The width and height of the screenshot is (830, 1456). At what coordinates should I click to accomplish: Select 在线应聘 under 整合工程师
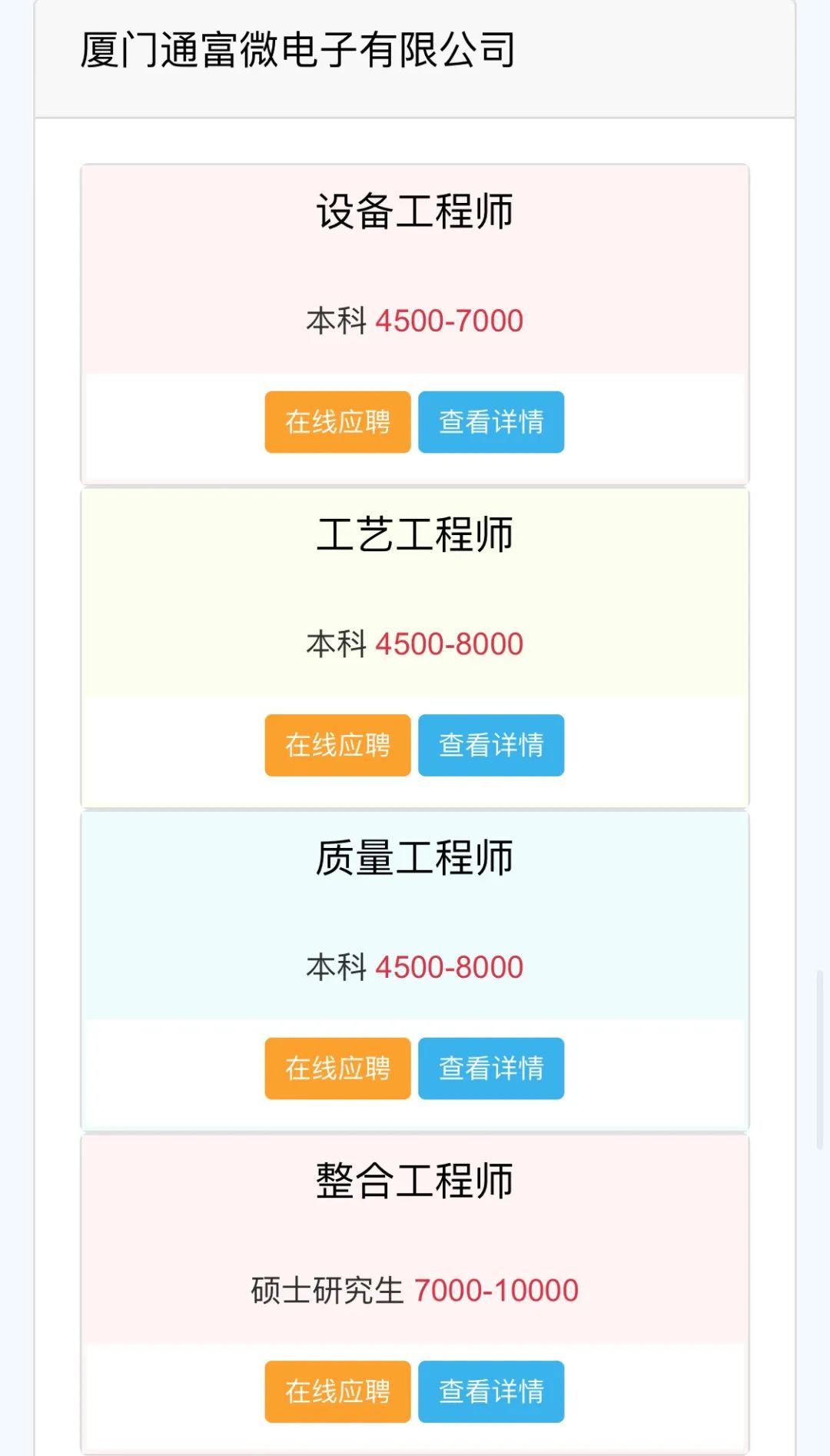[337, 1391]
